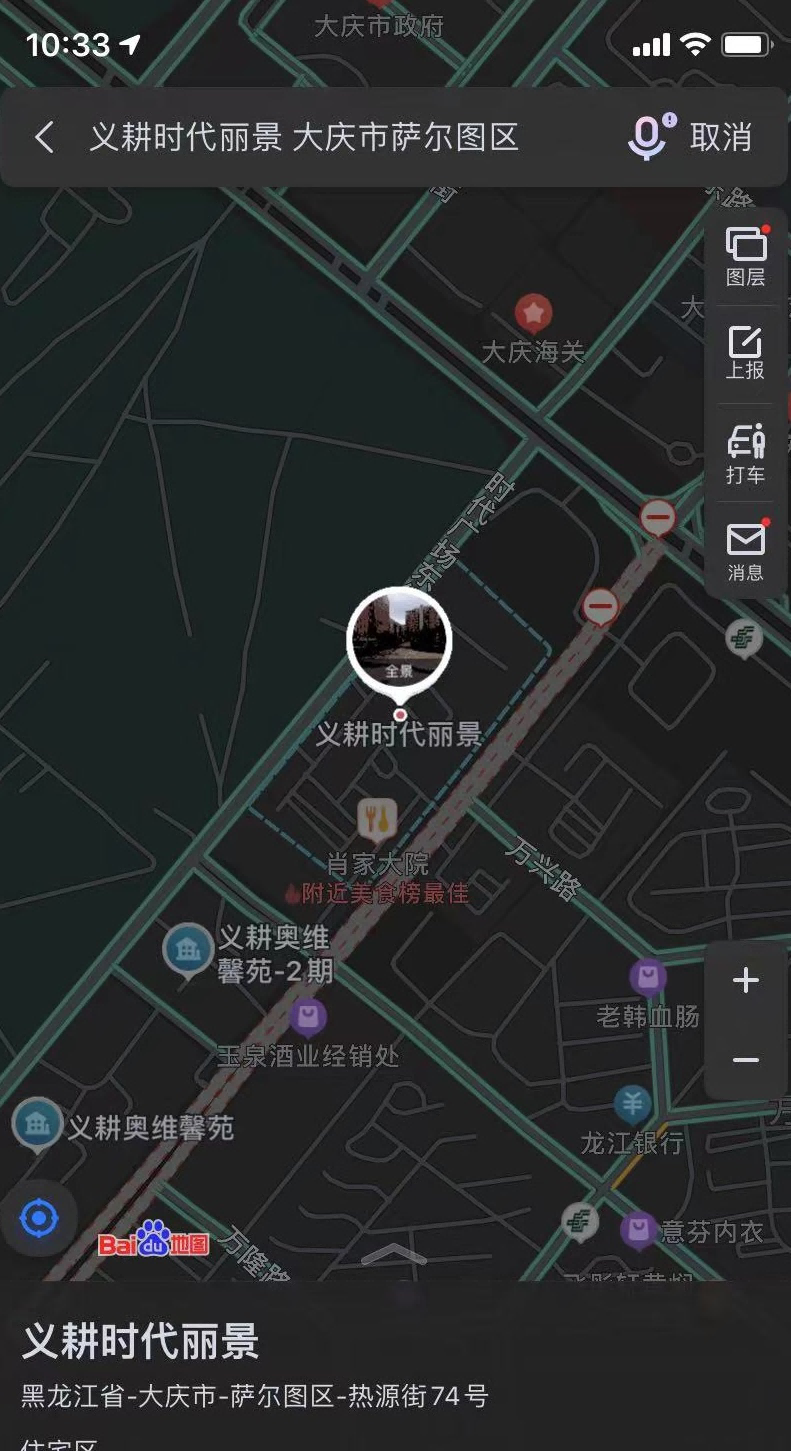Select the 老韩血肠 shop marker
Screen dimensions: 791x1451
[648, 977]
